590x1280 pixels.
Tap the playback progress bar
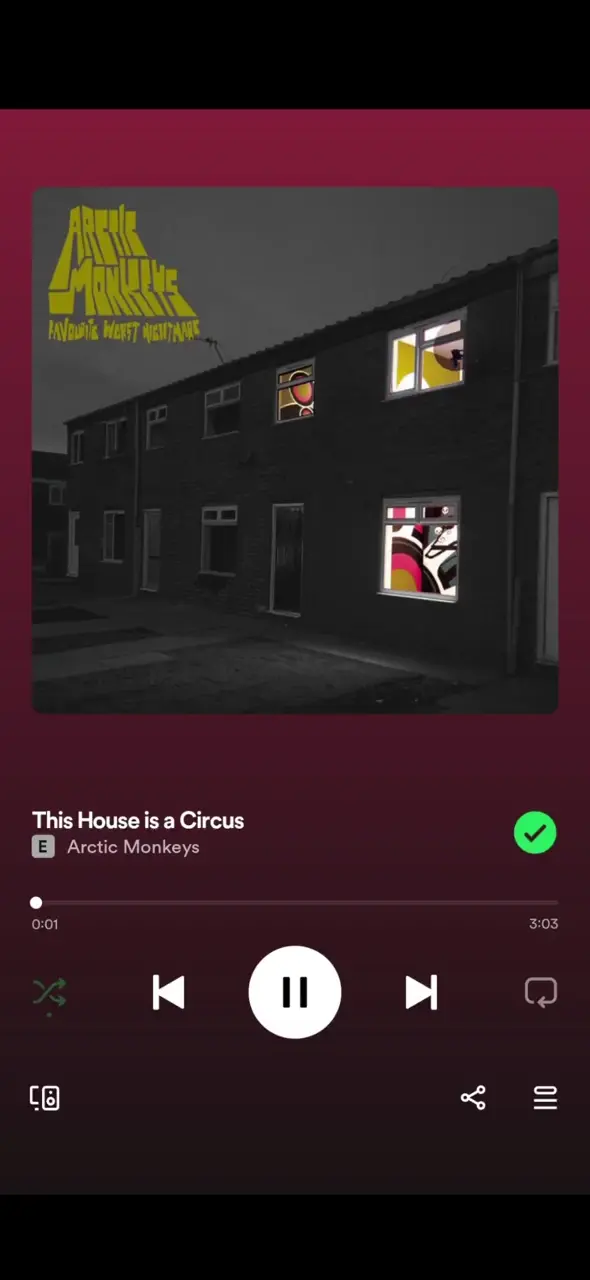tap(295, 903)
